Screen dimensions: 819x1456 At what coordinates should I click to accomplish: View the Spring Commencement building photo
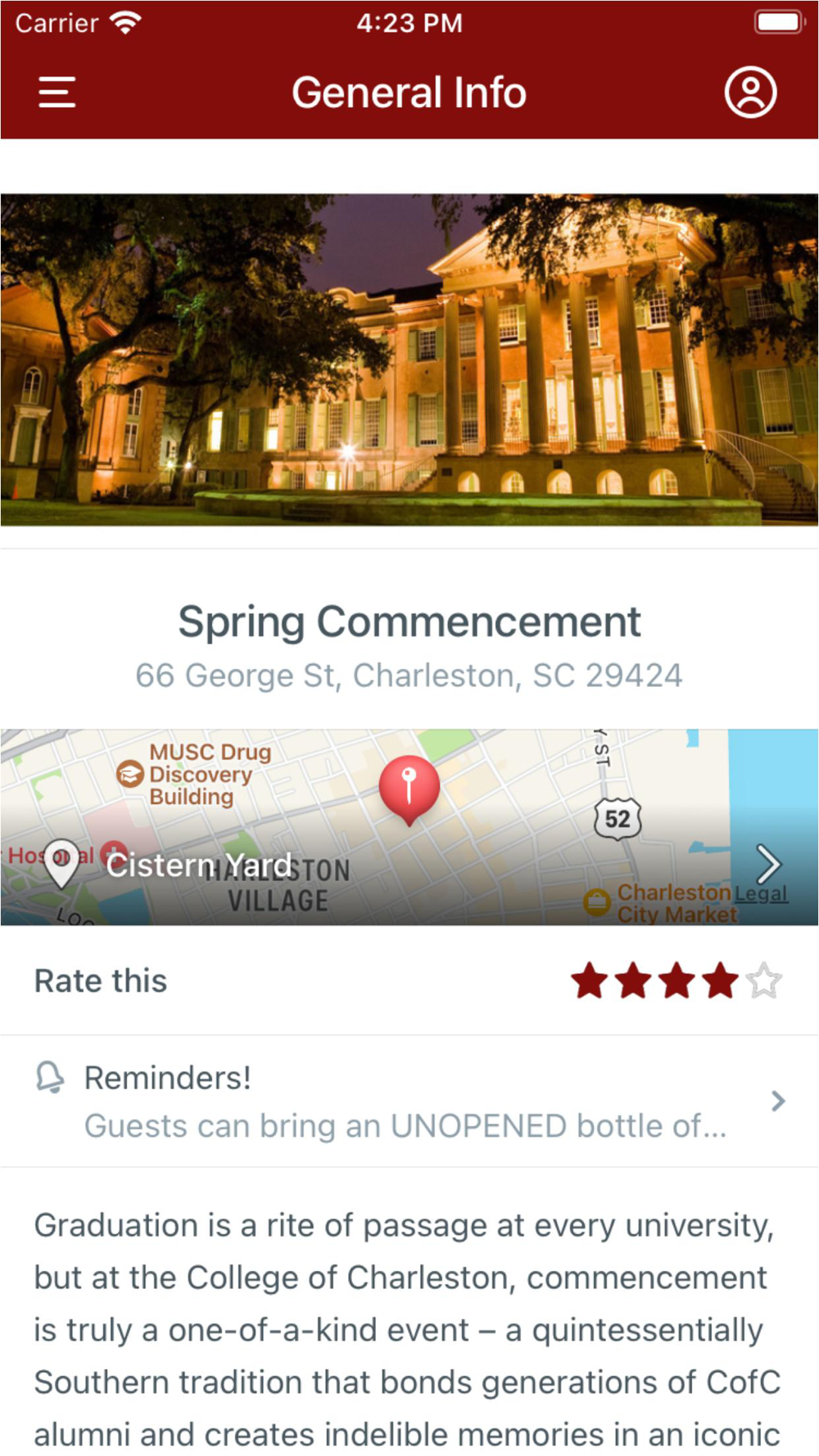pyautogui.click(x=409, y=359)
